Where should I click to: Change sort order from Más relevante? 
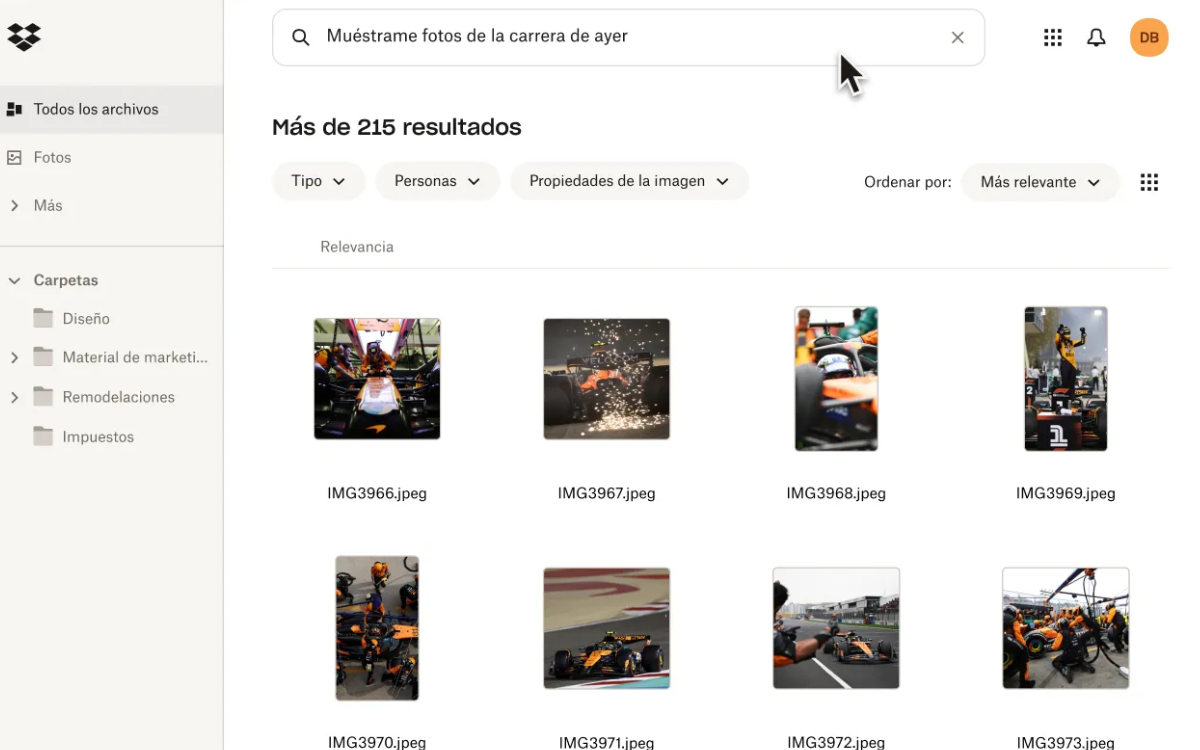pos(1039,182)
